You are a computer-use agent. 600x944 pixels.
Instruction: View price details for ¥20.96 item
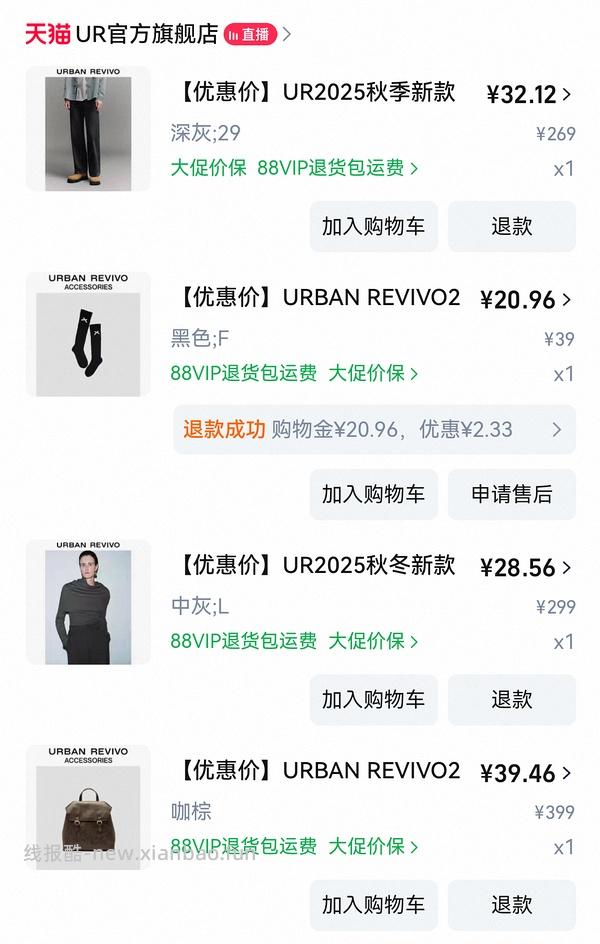coord(526,300)
